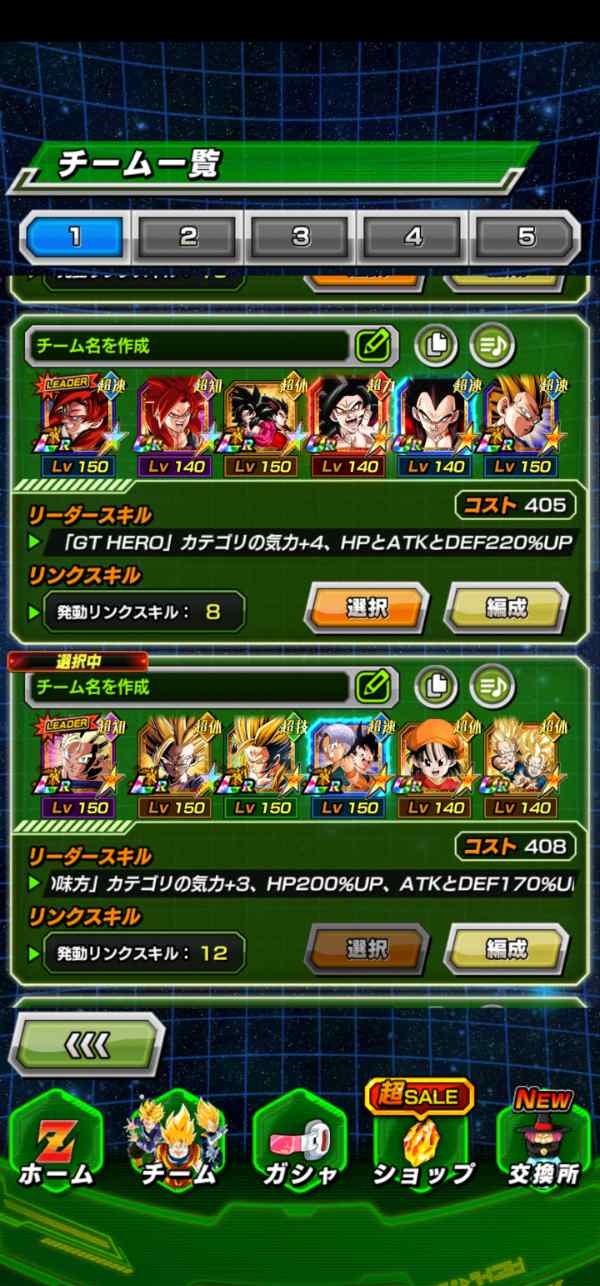Open music settings for the cost 408 team
Viewport: 600px width, 1286px height.
pos(492,687)
